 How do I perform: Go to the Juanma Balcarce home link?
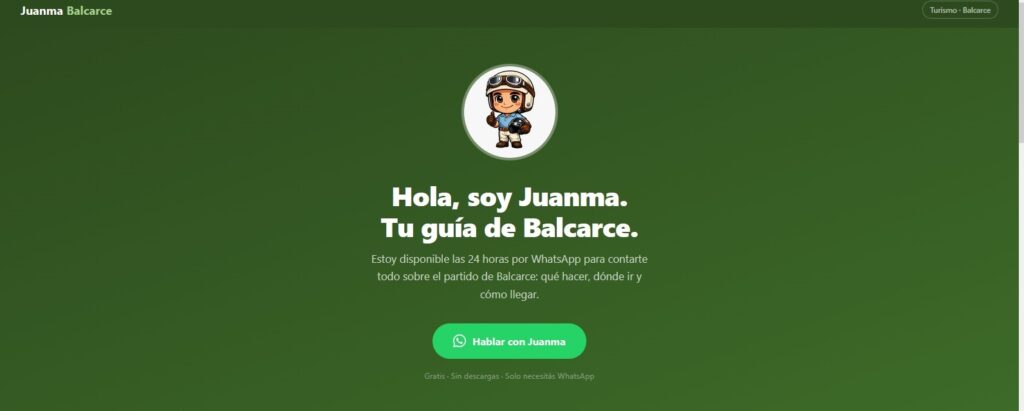pyautogui.click(x=66, y=10)
